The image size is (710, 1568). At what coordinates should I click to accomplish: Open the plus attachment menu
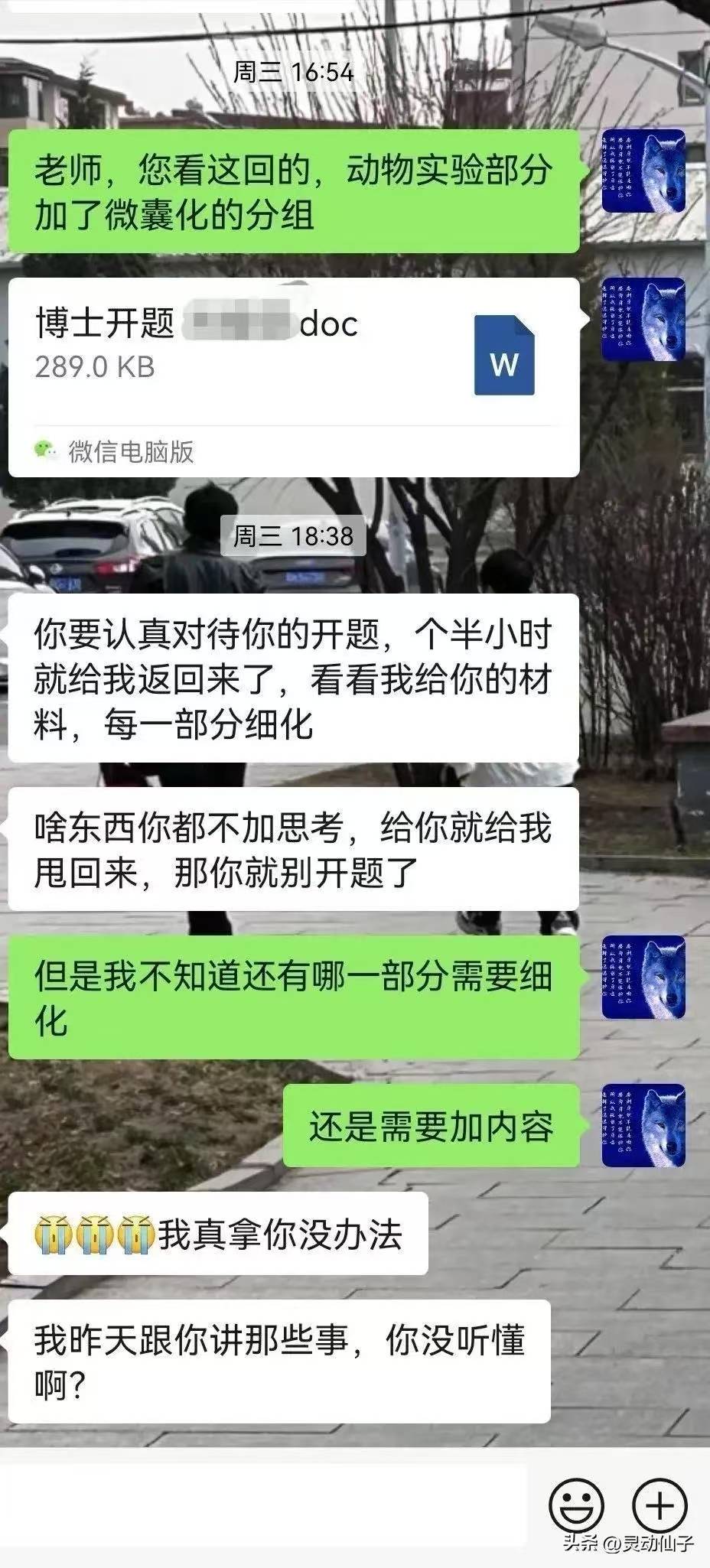tap(660, 1505)
